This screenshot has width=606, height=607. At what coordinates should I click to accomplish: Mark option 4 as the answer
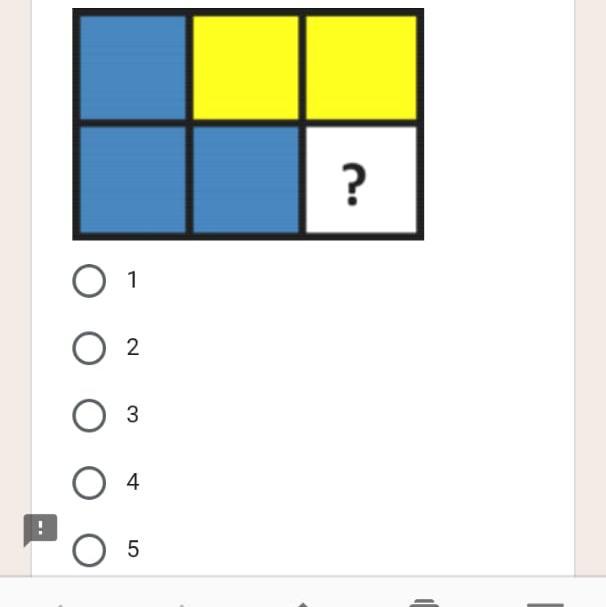[89, 482]
